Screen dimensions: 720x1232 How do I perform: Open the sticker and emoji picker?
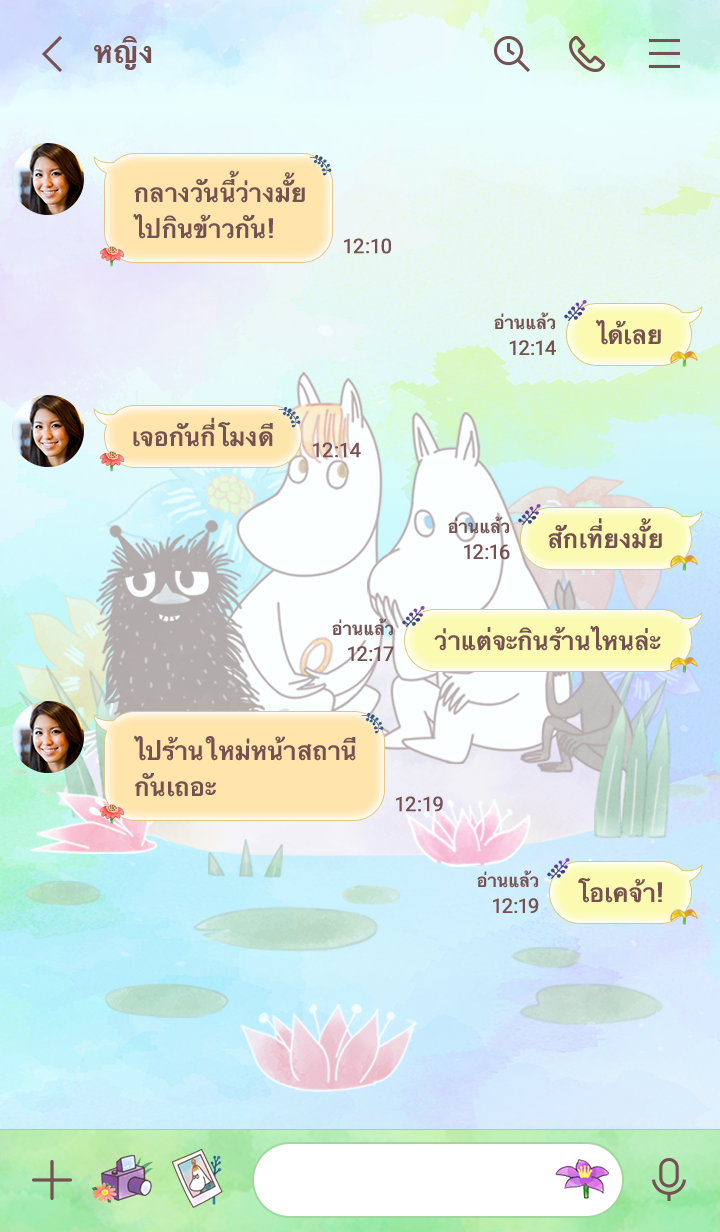582,1180
